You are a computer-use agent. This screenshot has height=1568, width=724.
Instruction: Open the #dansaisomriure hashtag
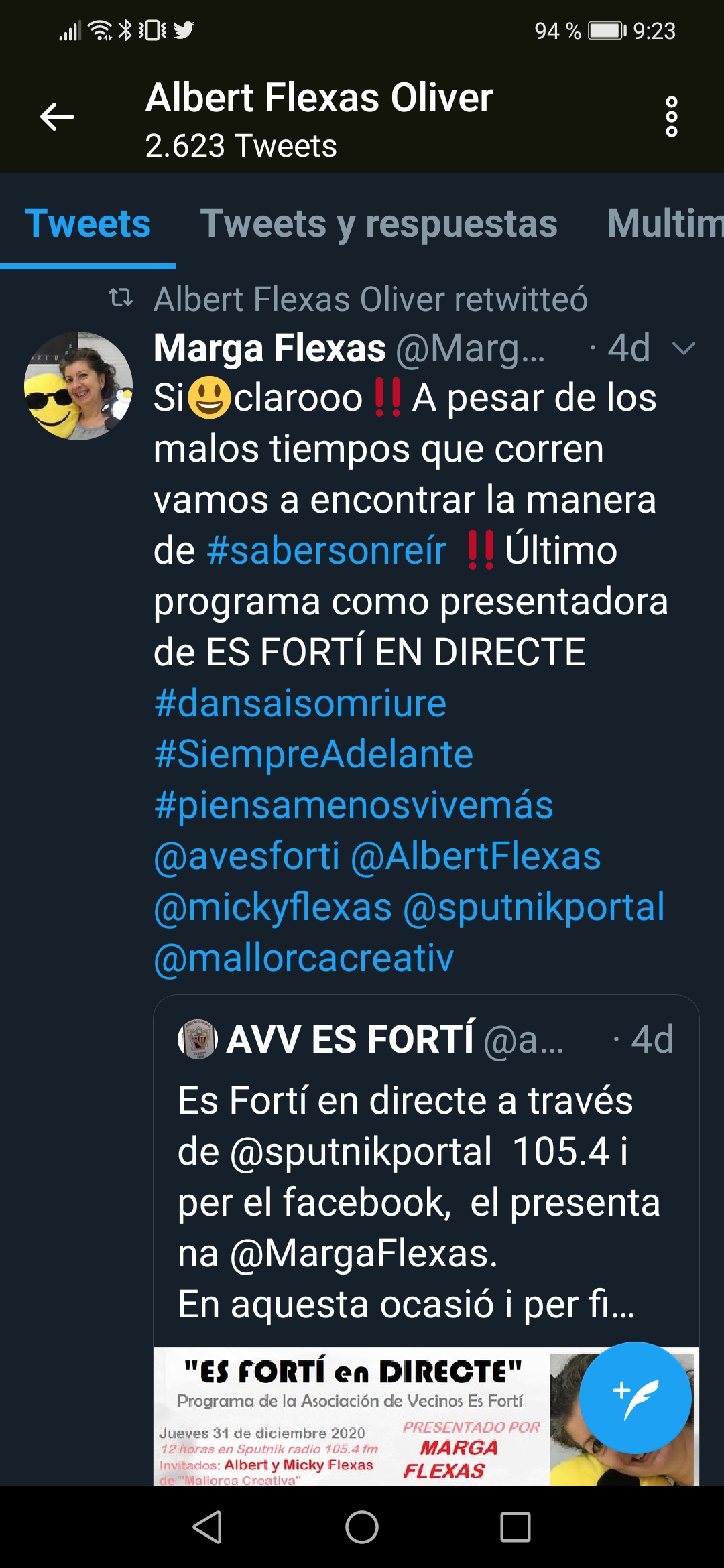[300, 704]
